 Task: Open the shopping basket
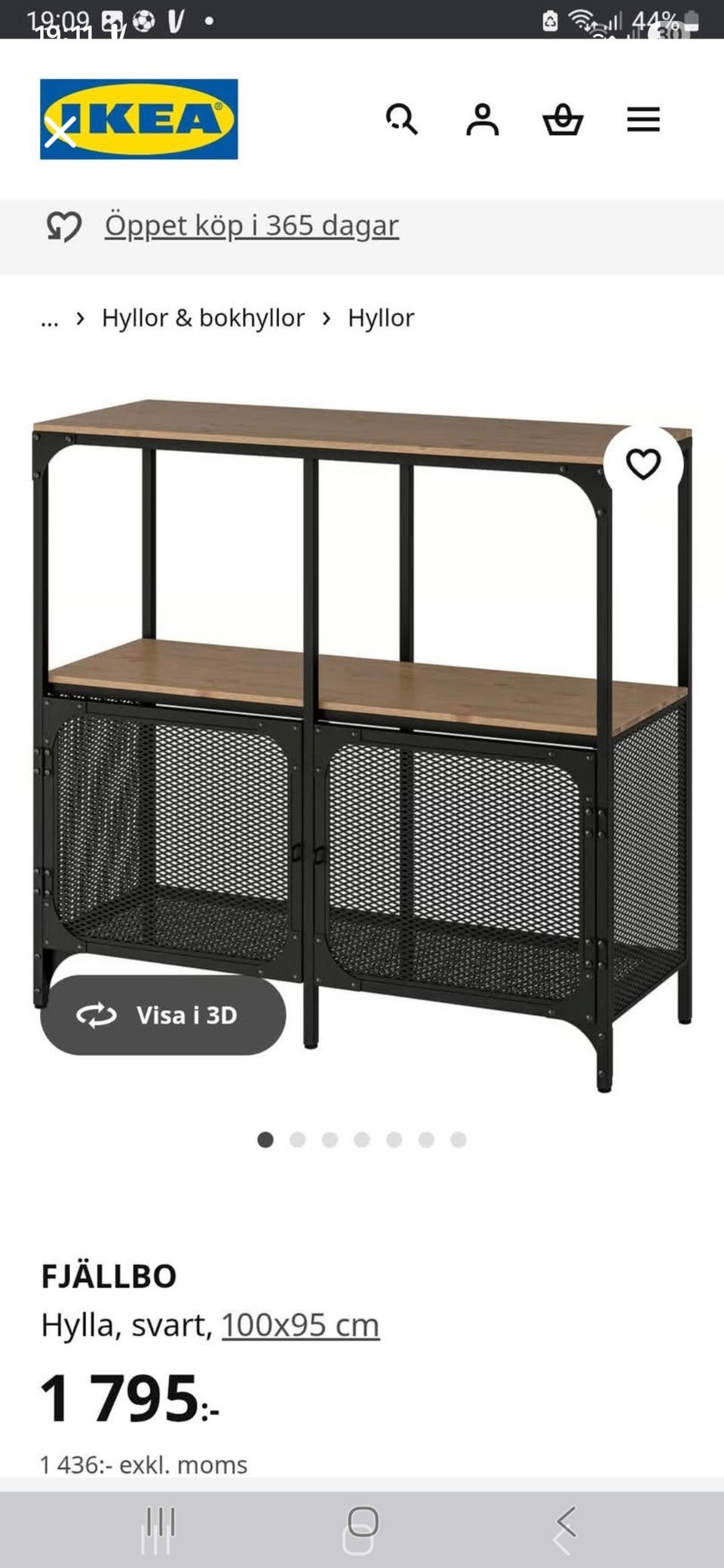coord(563,119)
